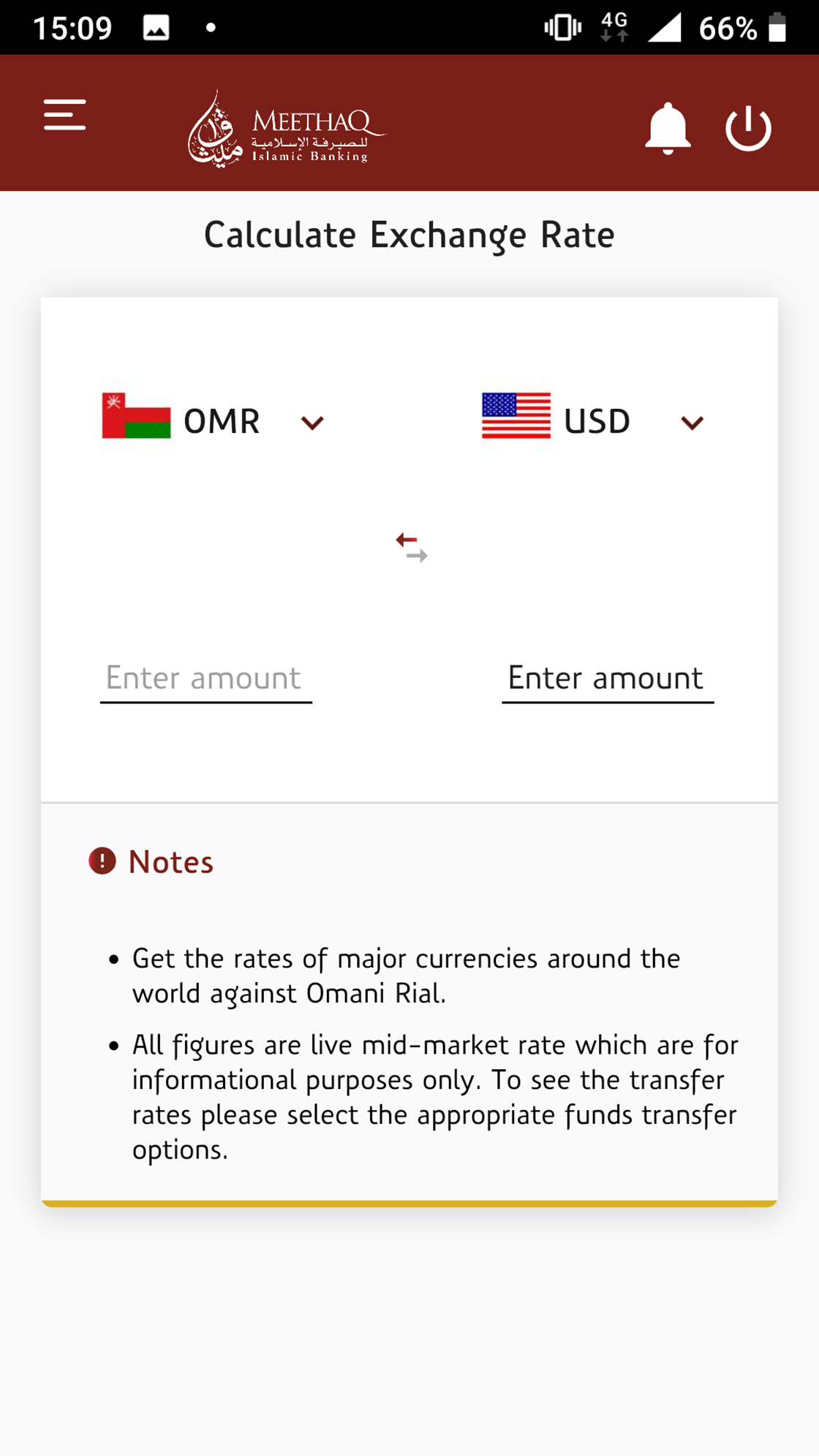The width and height of the screenshot is (819, 1456).
Task: Tap the power logout icon
Action: point(748,129)
